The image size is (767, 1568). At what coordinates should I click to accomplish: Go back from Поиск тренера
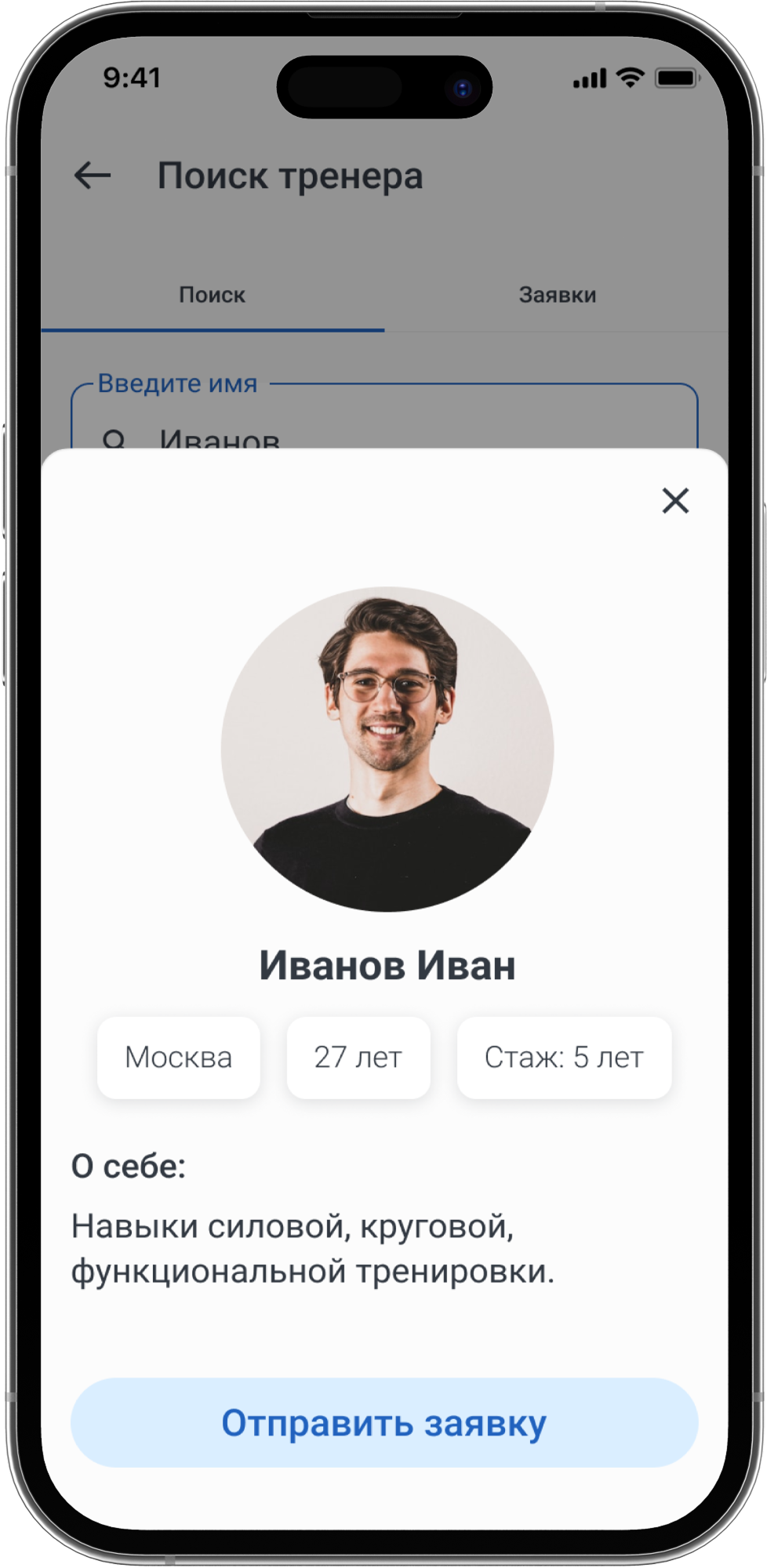pyautogui.click(x=93, y=176)
